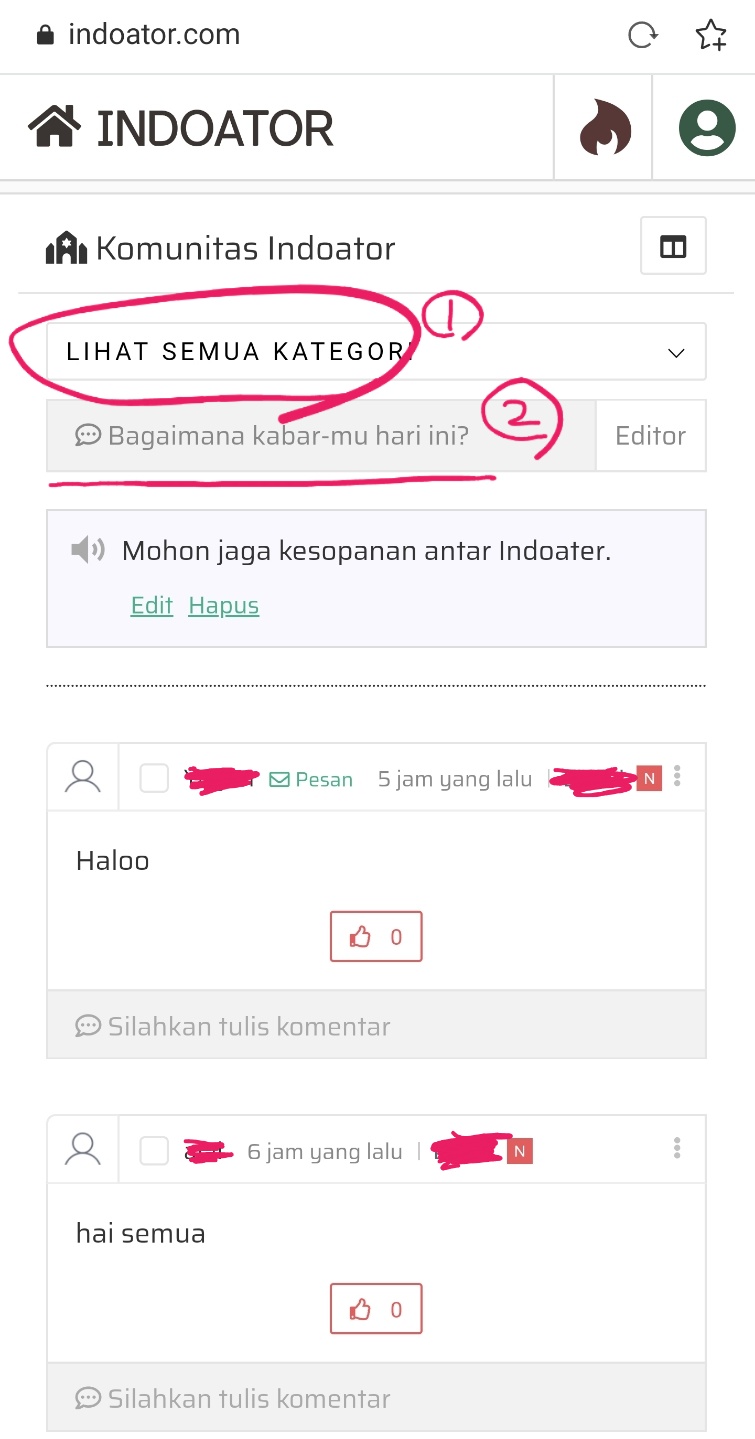
Task: Select the checkbox on the Haloo post
Action: tap(154, 778)
